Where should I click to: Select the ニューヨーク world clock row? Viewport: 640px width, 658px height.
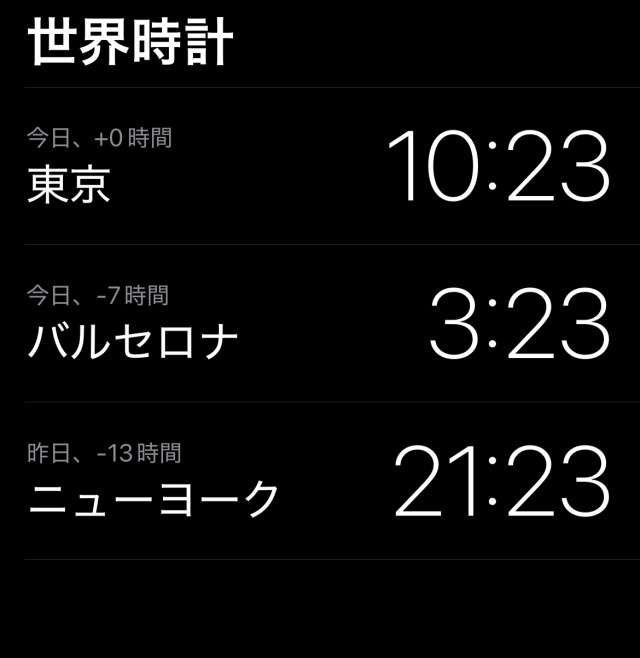click(x=320, y=481)
